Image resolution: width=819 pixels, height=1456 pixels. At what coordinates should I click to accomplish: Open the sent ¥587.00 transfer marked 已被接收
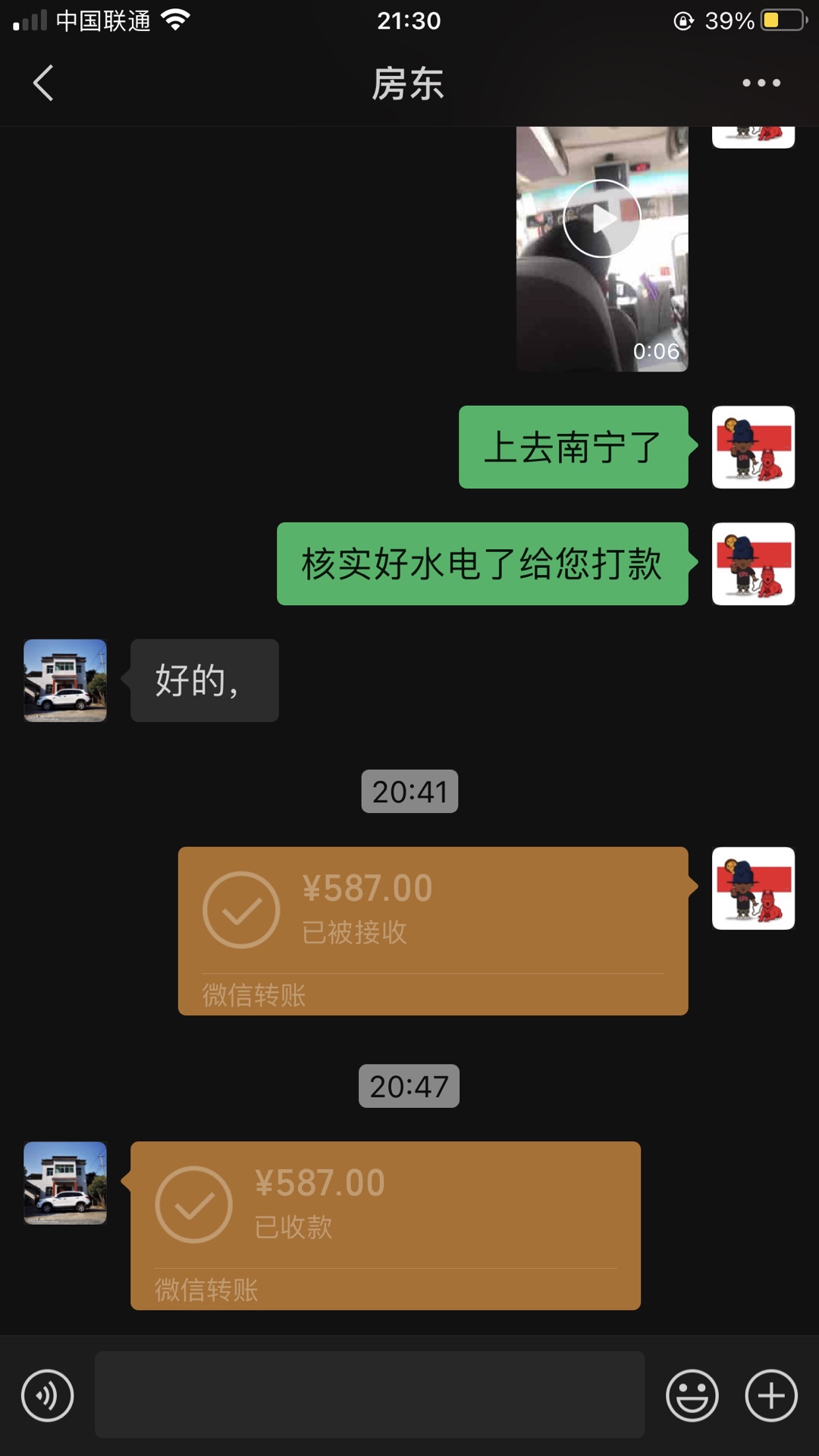click(433, 930)
